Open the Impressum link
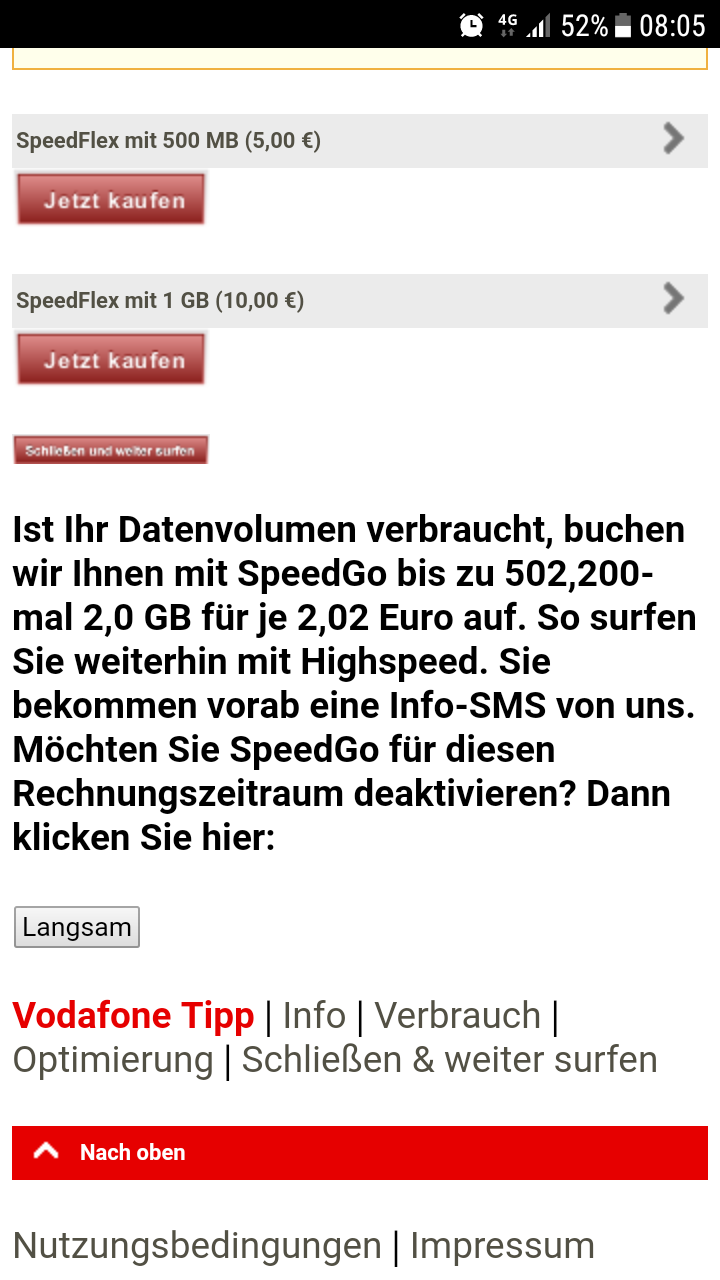 tap(502, 1246)
